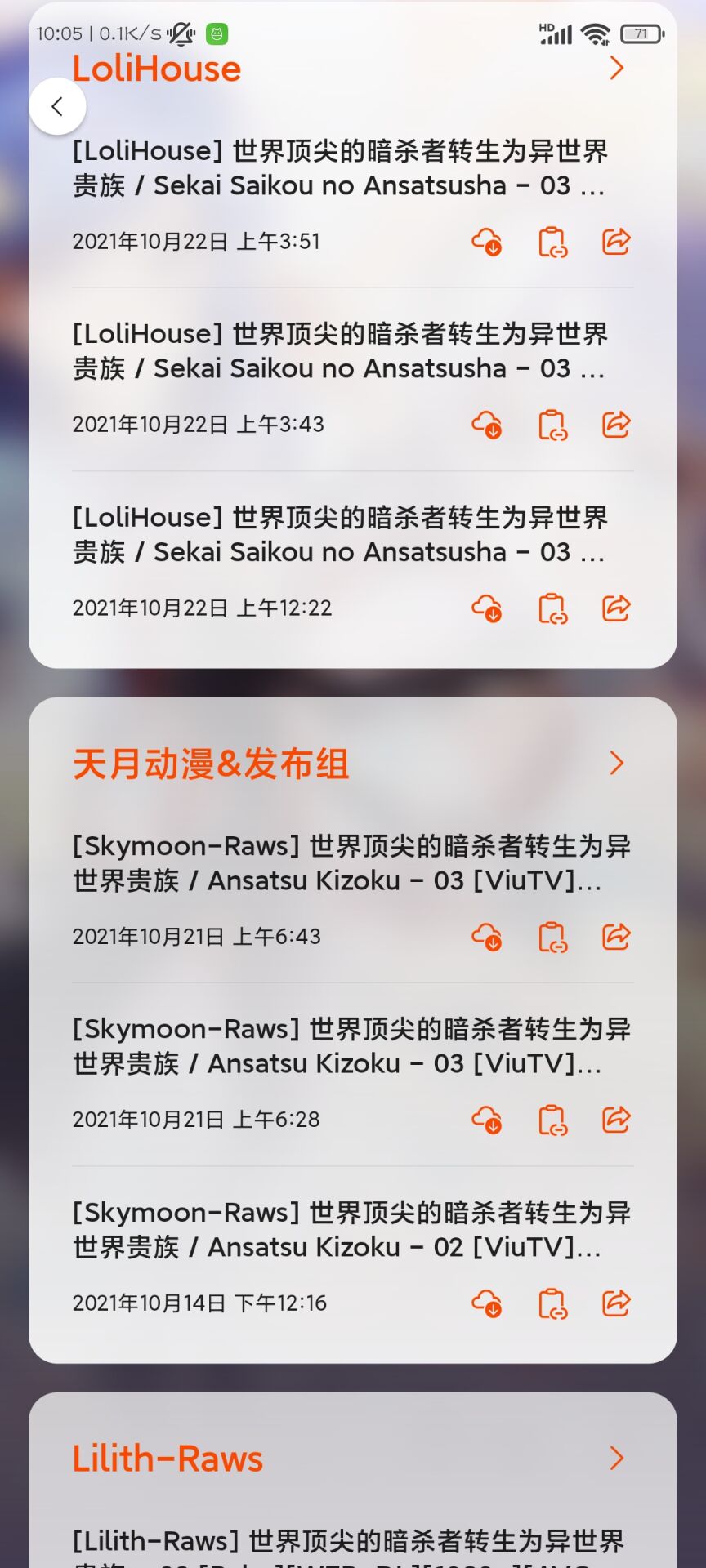706x1568 pixels.
Task: Share the LoliHouse release from 上午12:22
Action: pyautogui.click(x=616, y=608)
